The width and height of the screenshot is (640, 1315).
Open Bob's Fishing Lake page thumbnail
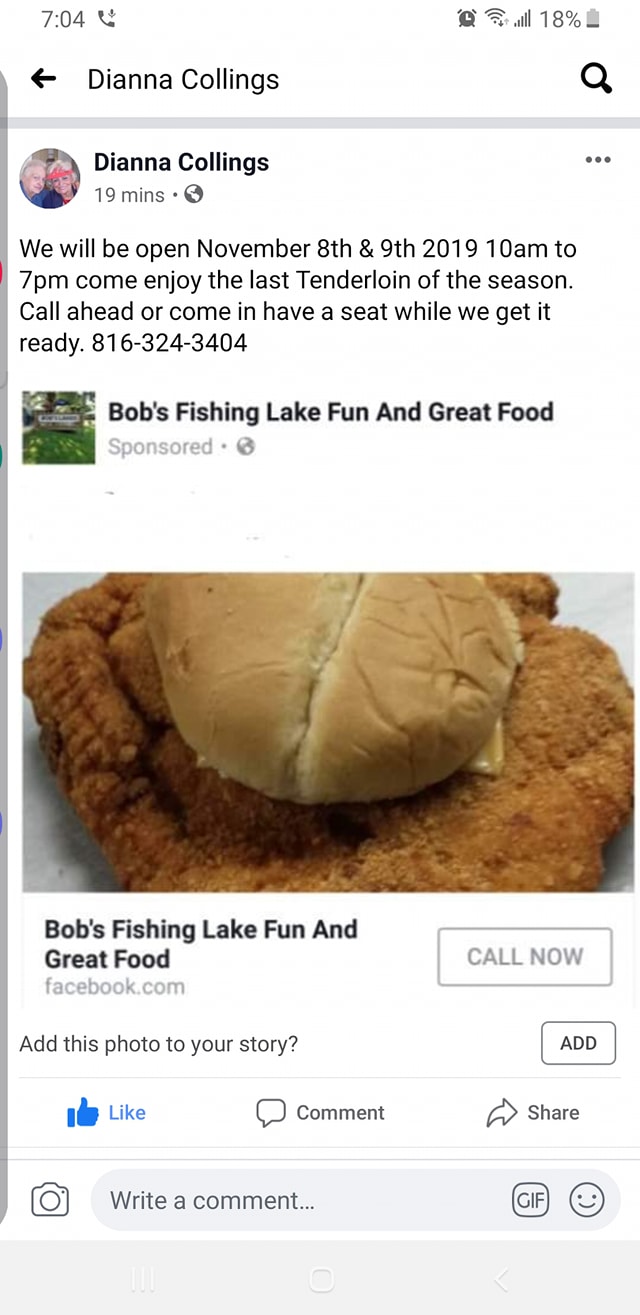[58, 428]
